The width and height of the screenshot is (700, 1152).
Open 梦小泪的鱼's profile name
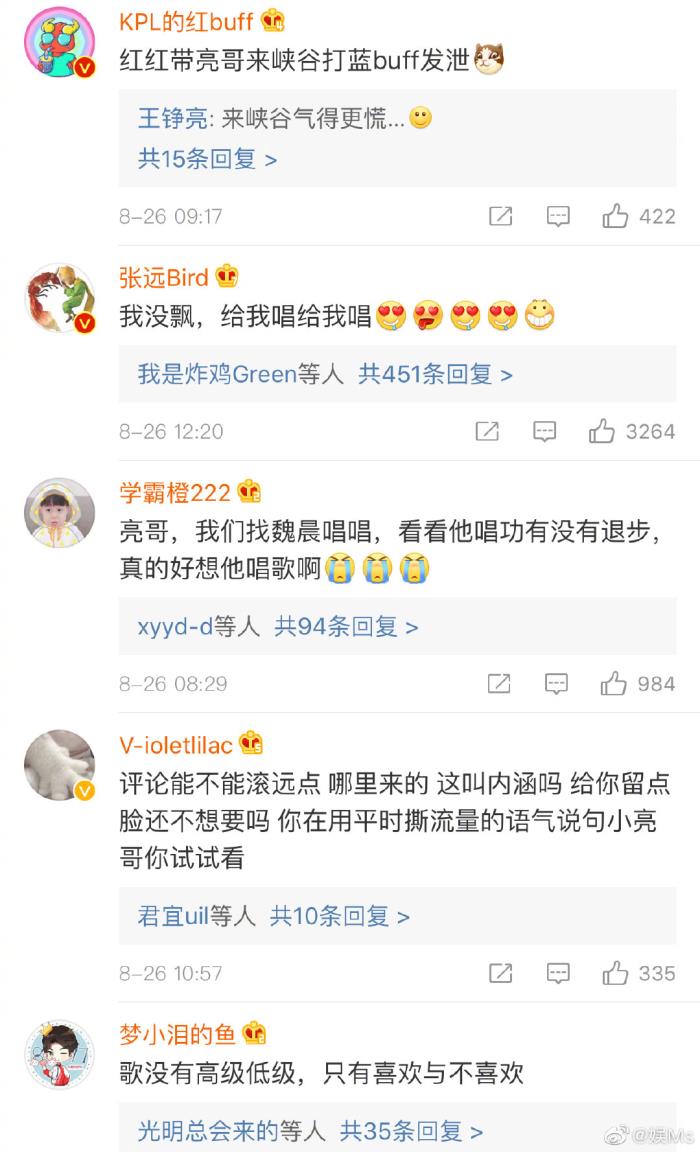click(179, 1034)
